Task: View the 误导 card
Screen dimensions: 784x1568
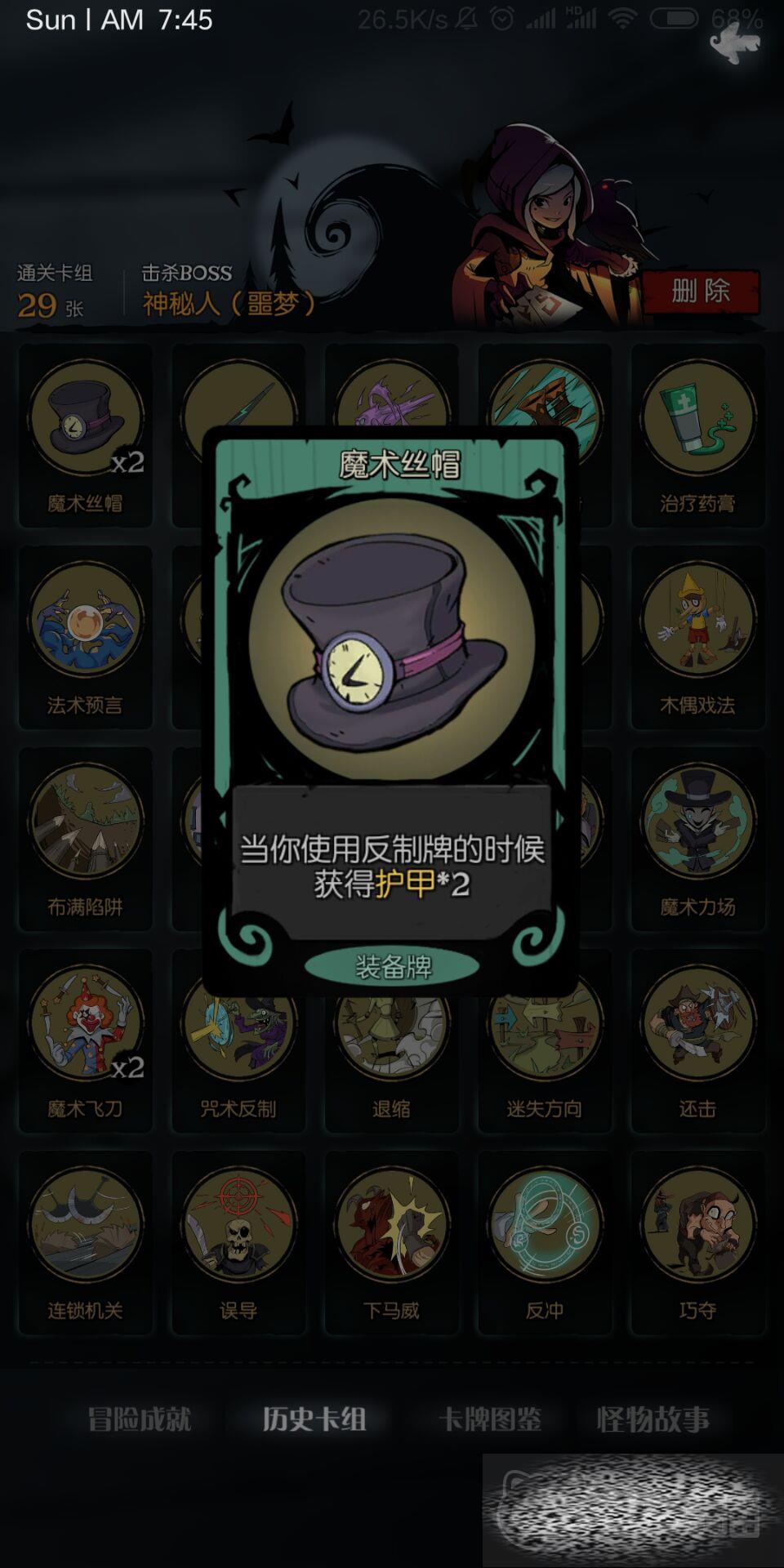Action: [238, 1241]
